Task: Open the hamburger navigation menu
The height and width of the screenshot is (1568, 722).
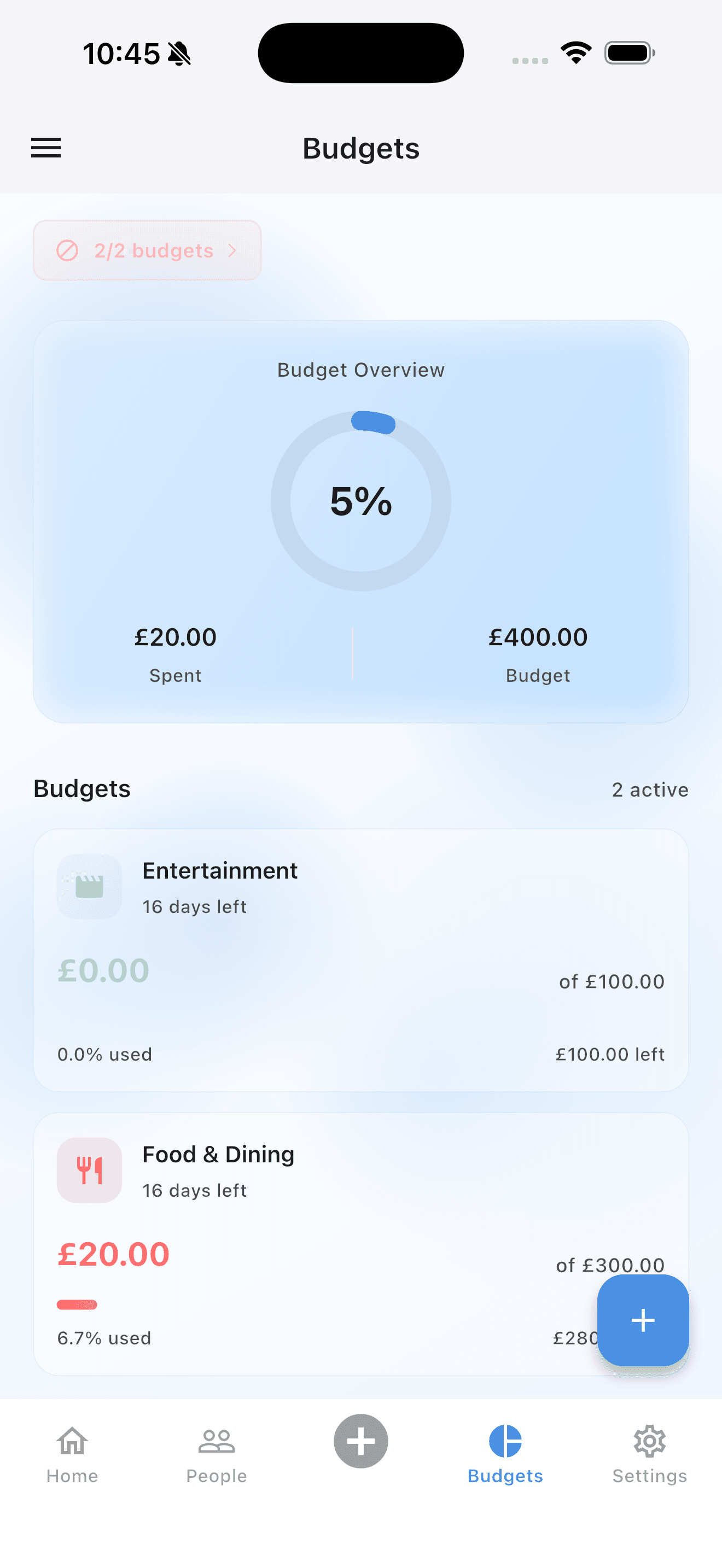Action: (45, 147)
